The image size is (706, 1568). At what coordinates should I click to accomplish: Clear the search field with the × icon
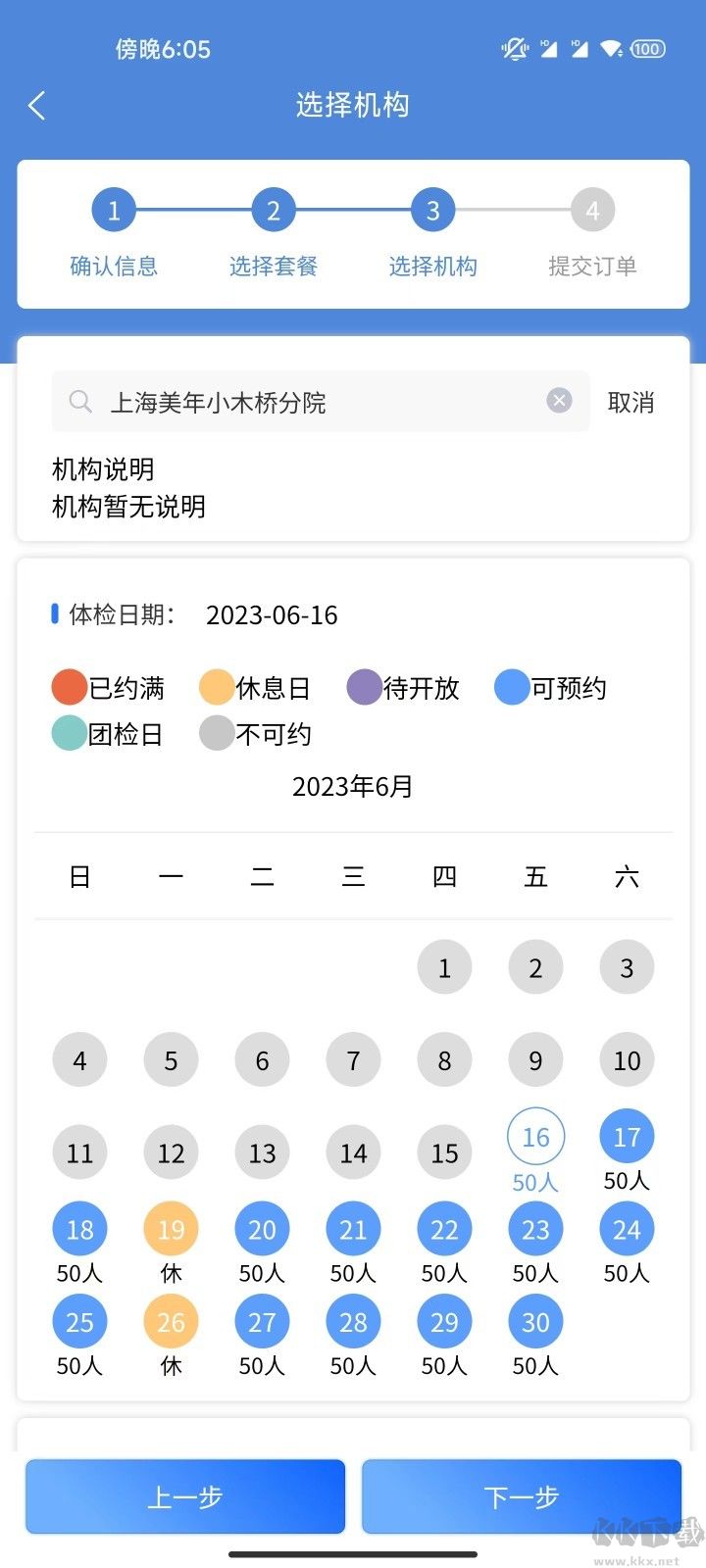point(559,399)
